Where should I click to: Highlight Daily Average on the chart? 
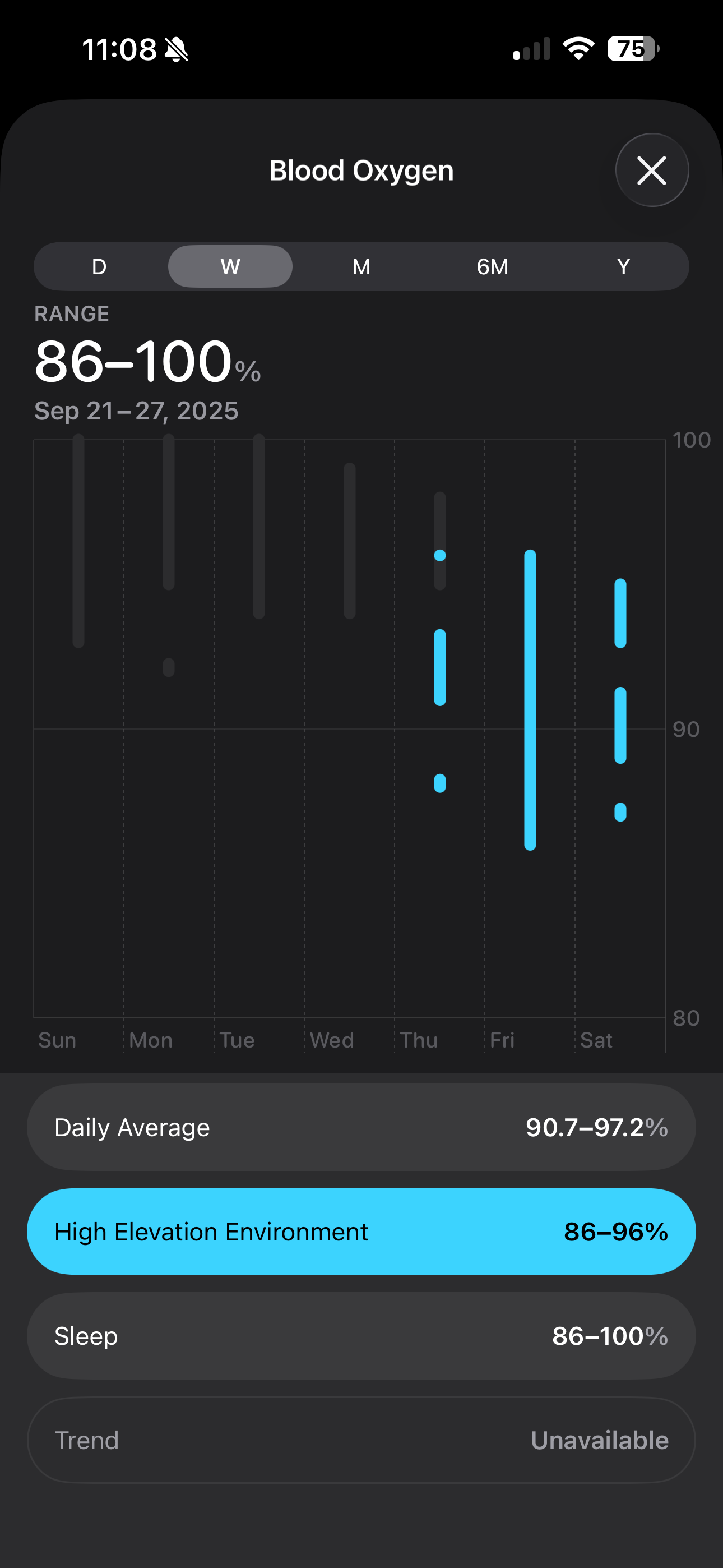(361, 1127)
